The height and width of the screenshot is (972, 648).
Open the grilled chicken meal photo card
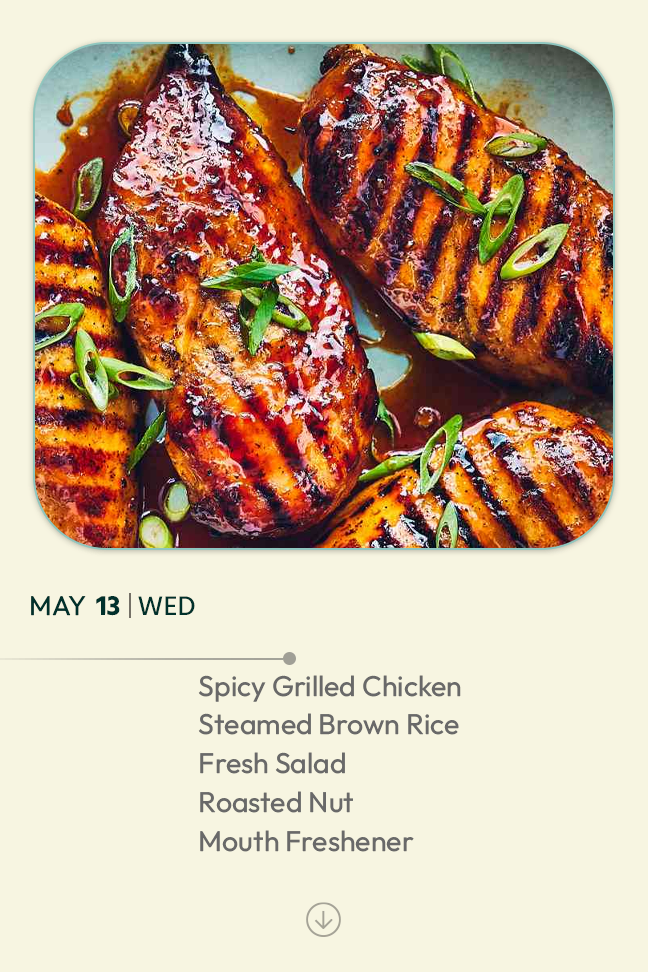[324, 296]
